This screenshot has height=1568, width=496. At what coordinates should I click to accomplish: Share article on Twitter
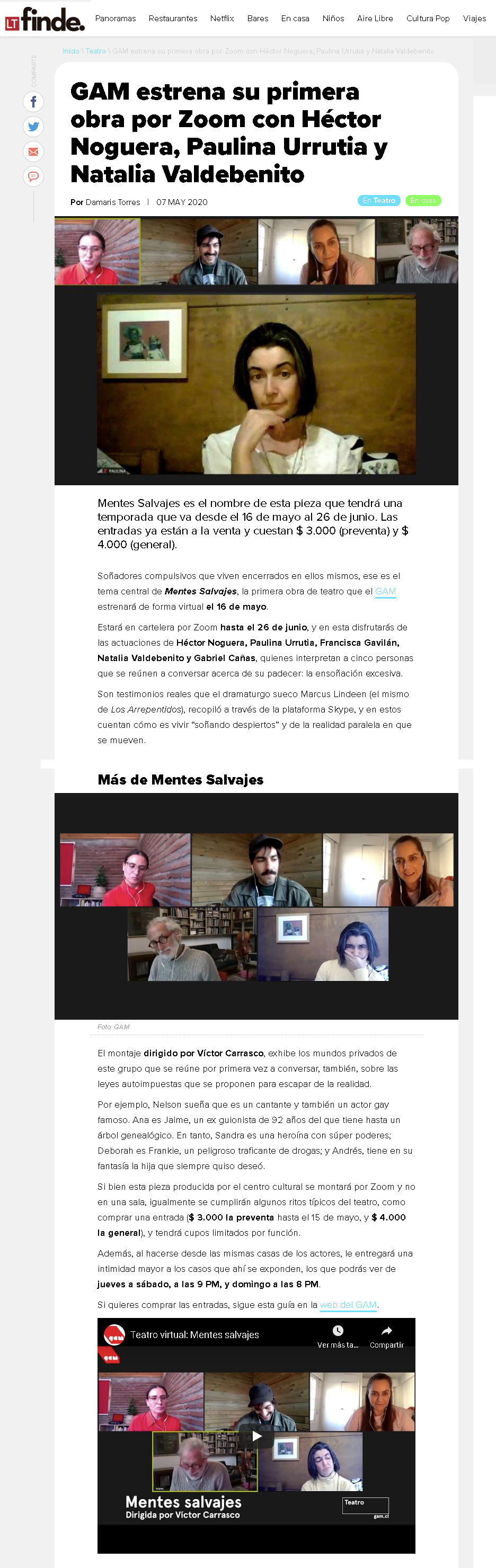pos(33,127)
